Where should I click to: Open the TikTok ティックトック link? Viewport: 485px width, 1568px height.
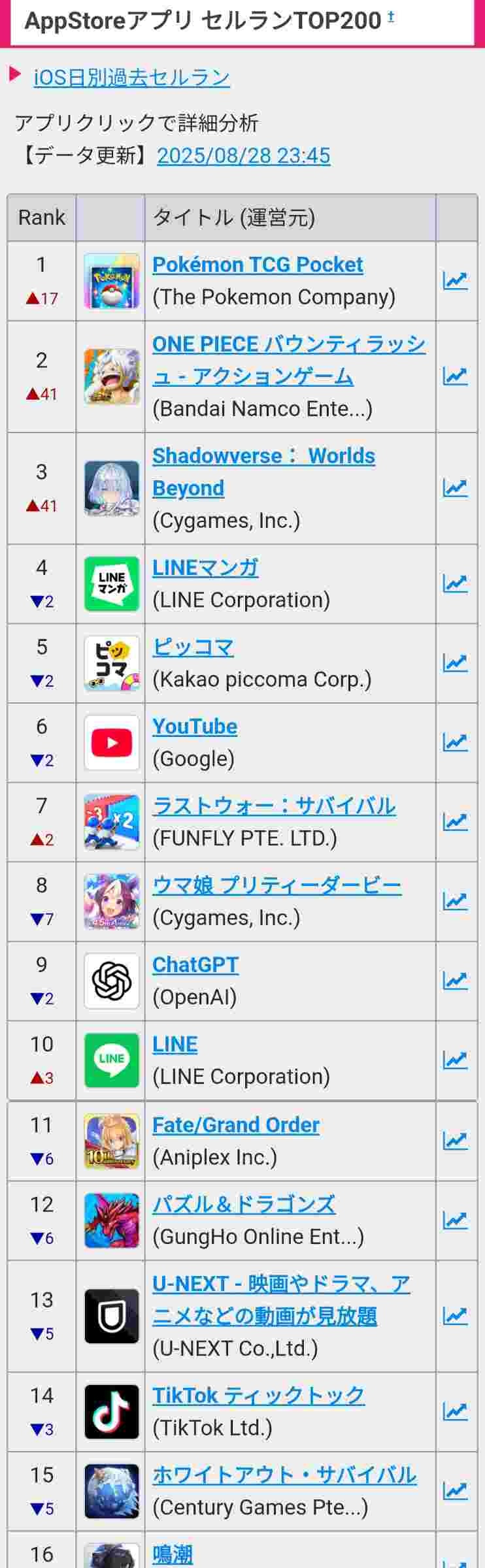(x=258, y=1396)
